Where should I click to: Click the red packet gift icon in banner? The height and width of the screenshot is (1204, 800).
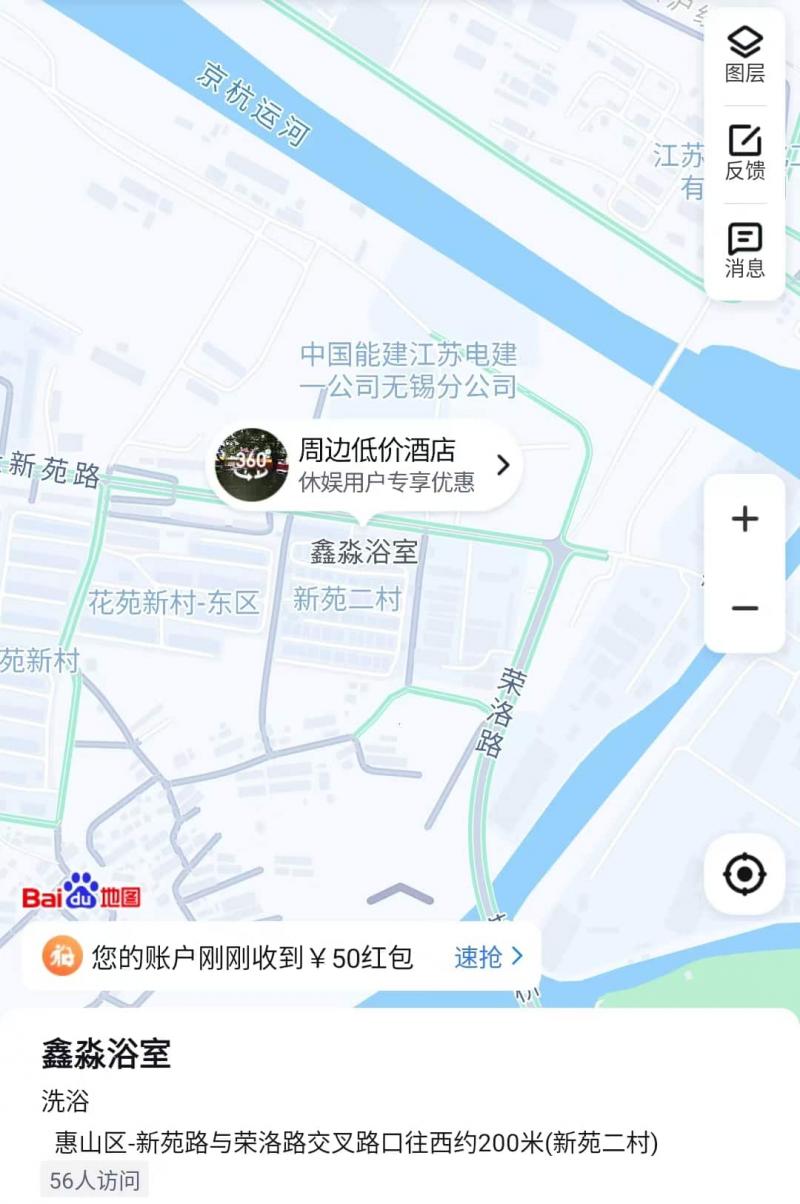(62, 957)
